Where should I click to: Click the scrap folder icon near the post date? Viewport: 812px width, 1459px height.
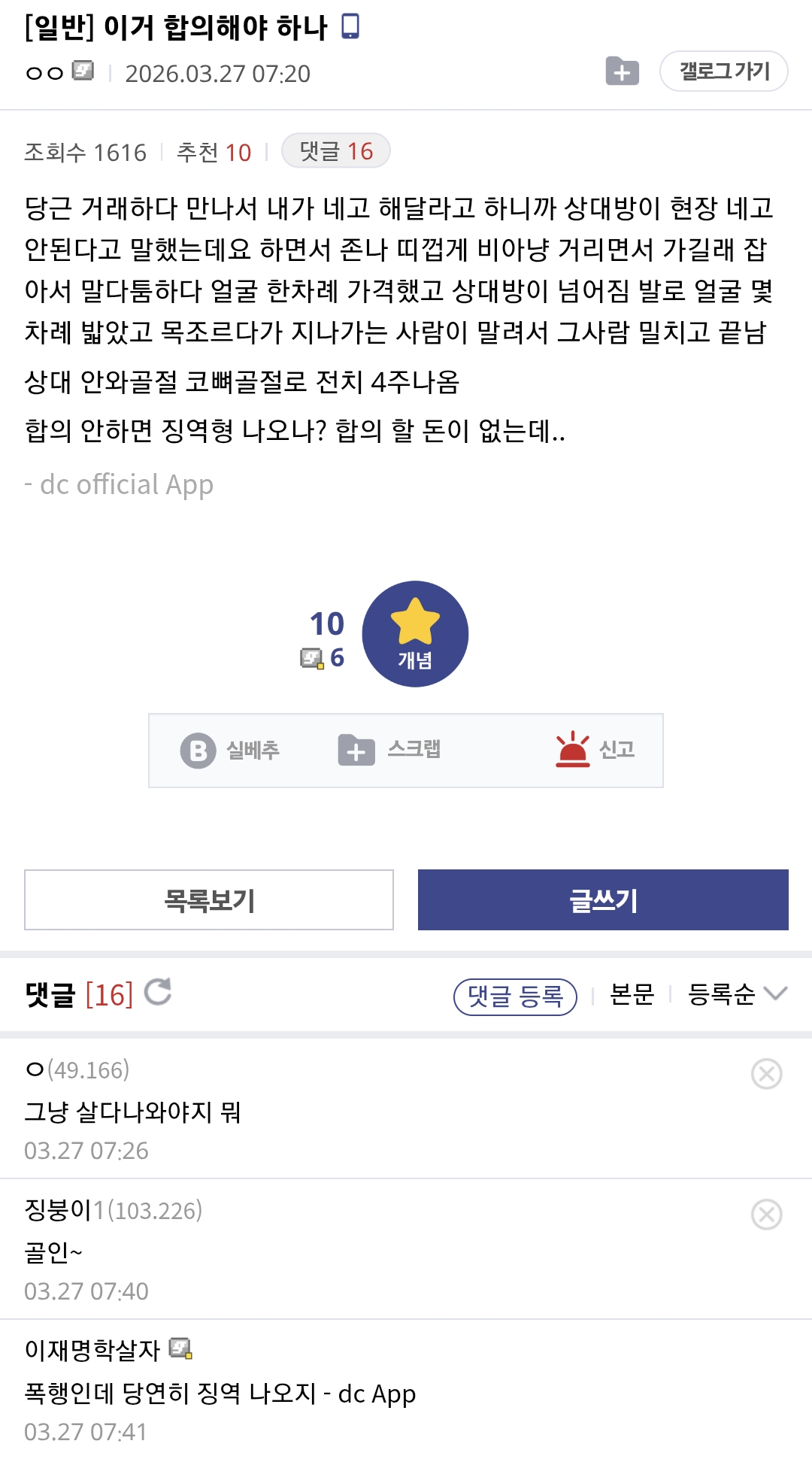coord(622,72)
